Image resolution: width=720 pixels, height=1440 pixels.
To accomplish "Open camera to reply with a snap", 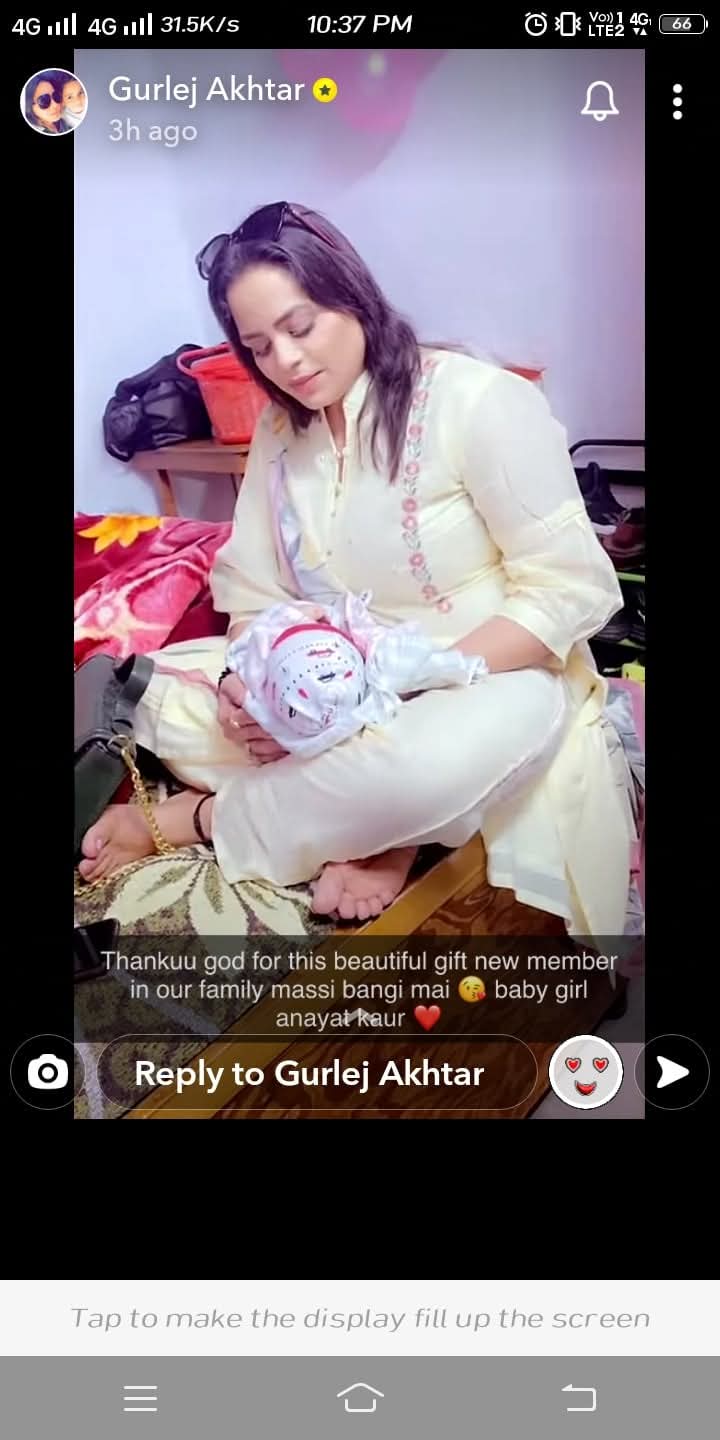I will (47, 1073).
